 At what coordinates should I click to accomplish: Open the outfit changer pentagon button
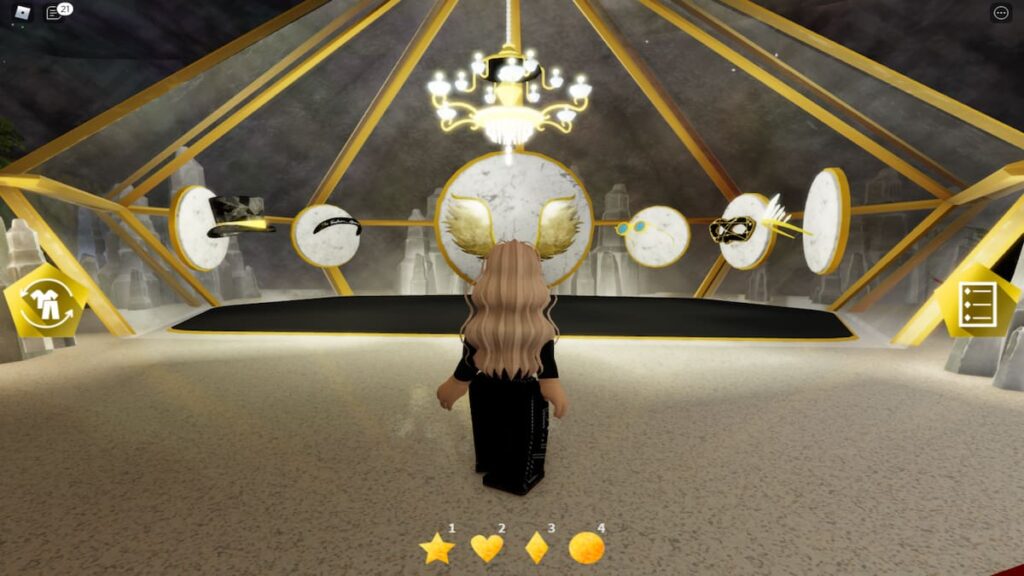(x=46, y=300)
